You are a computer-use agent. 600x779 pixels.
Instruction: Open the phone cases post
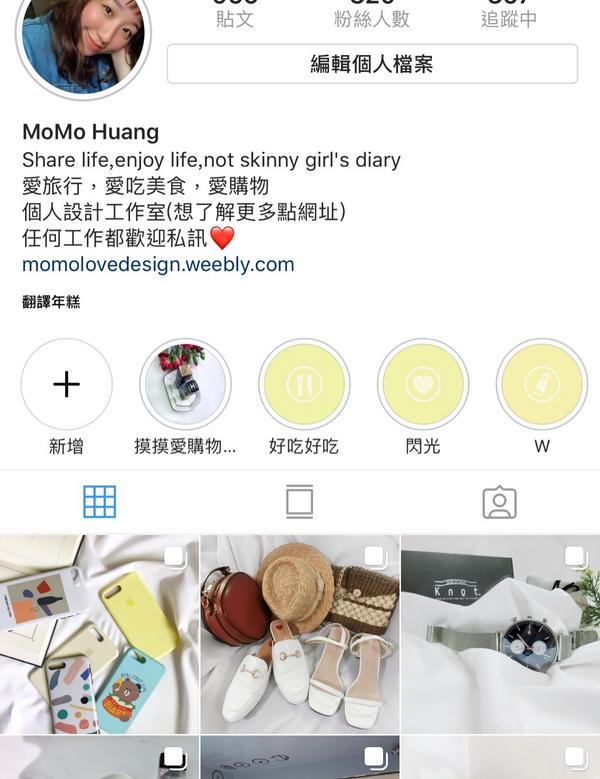(x=99, y=634)
